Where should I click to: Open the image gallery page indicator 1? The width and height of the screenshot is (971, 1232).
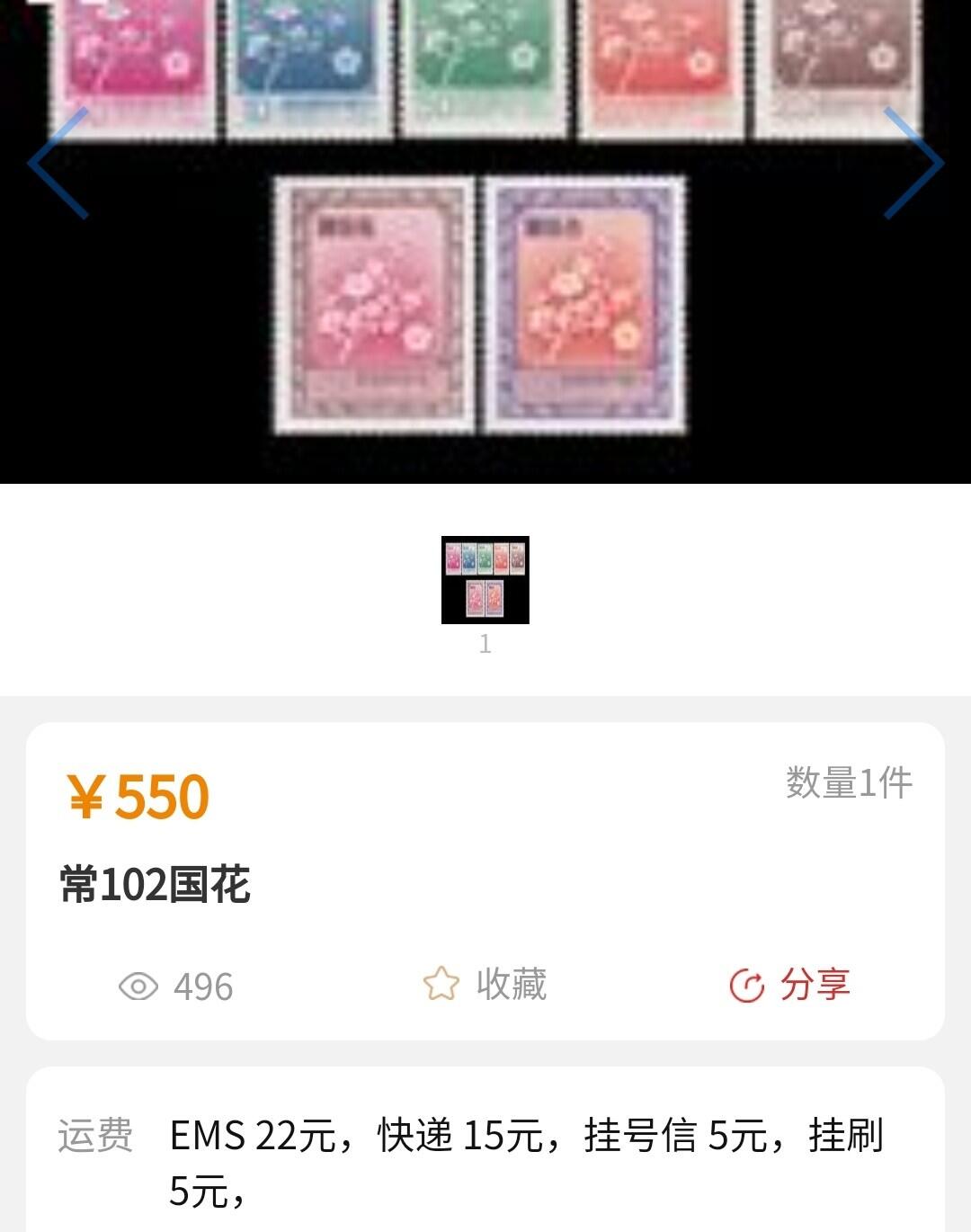(485, 641)
